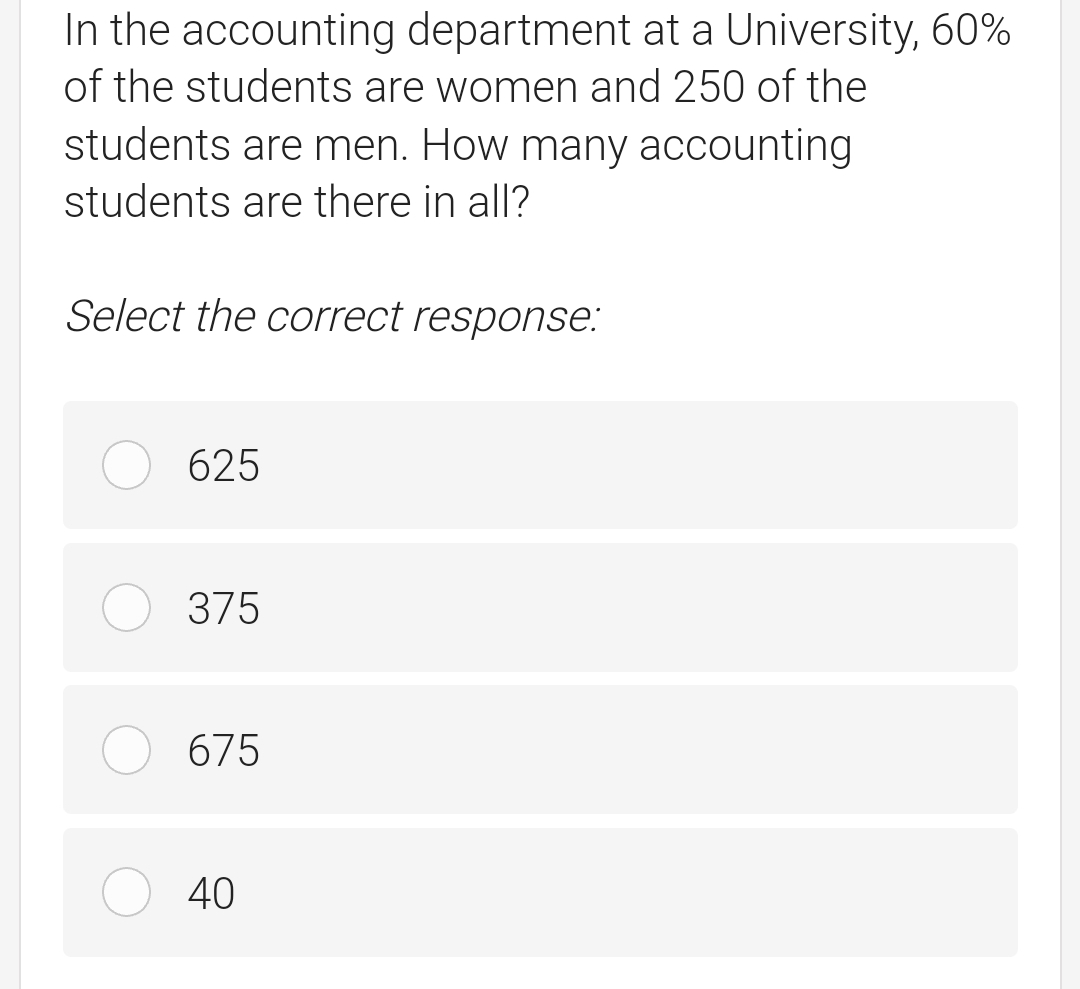Pick the 675 answer choice
The width and height of the screenshot is (1080, 989).
coord(127,750)
